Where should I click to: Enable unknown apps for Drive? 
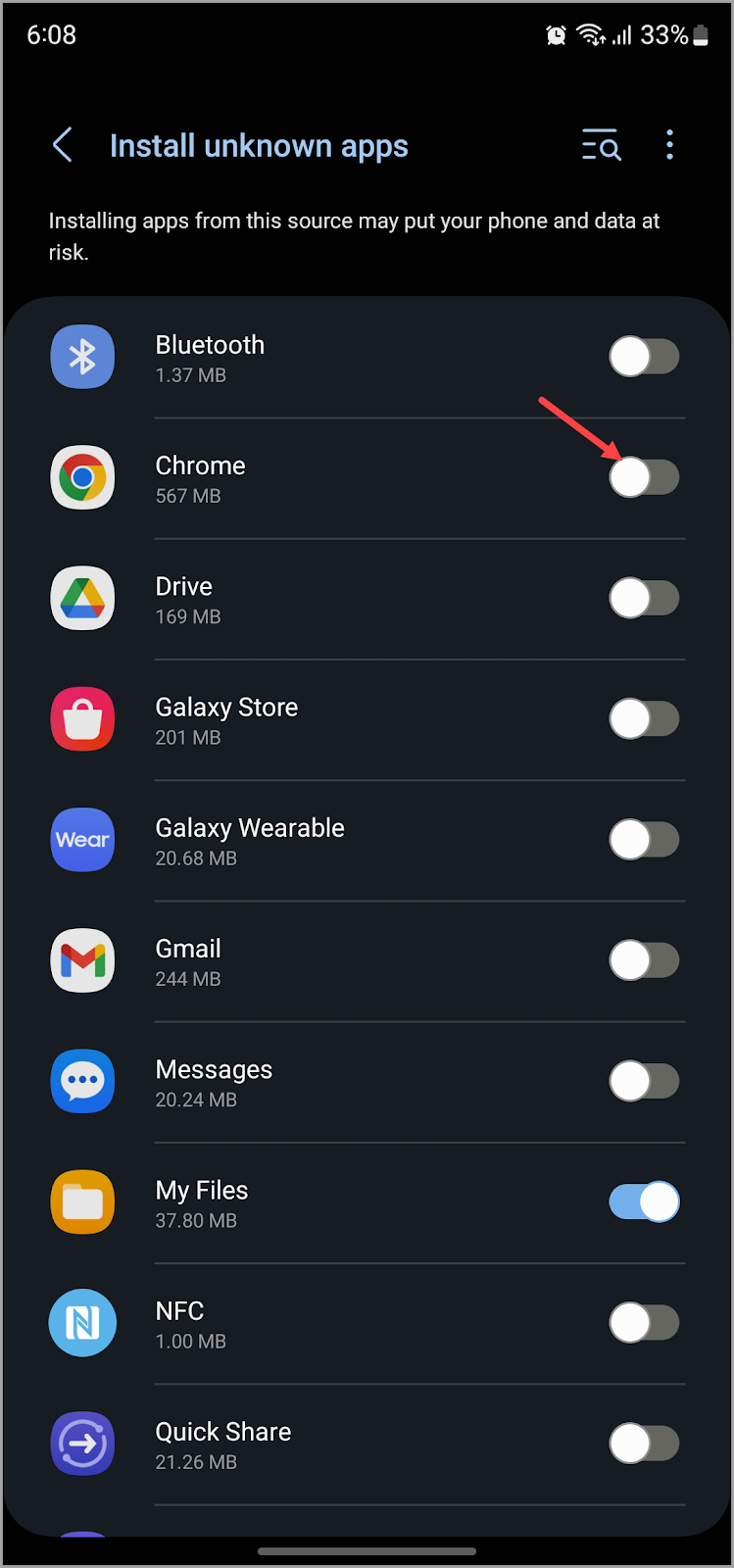coord(644,599)
